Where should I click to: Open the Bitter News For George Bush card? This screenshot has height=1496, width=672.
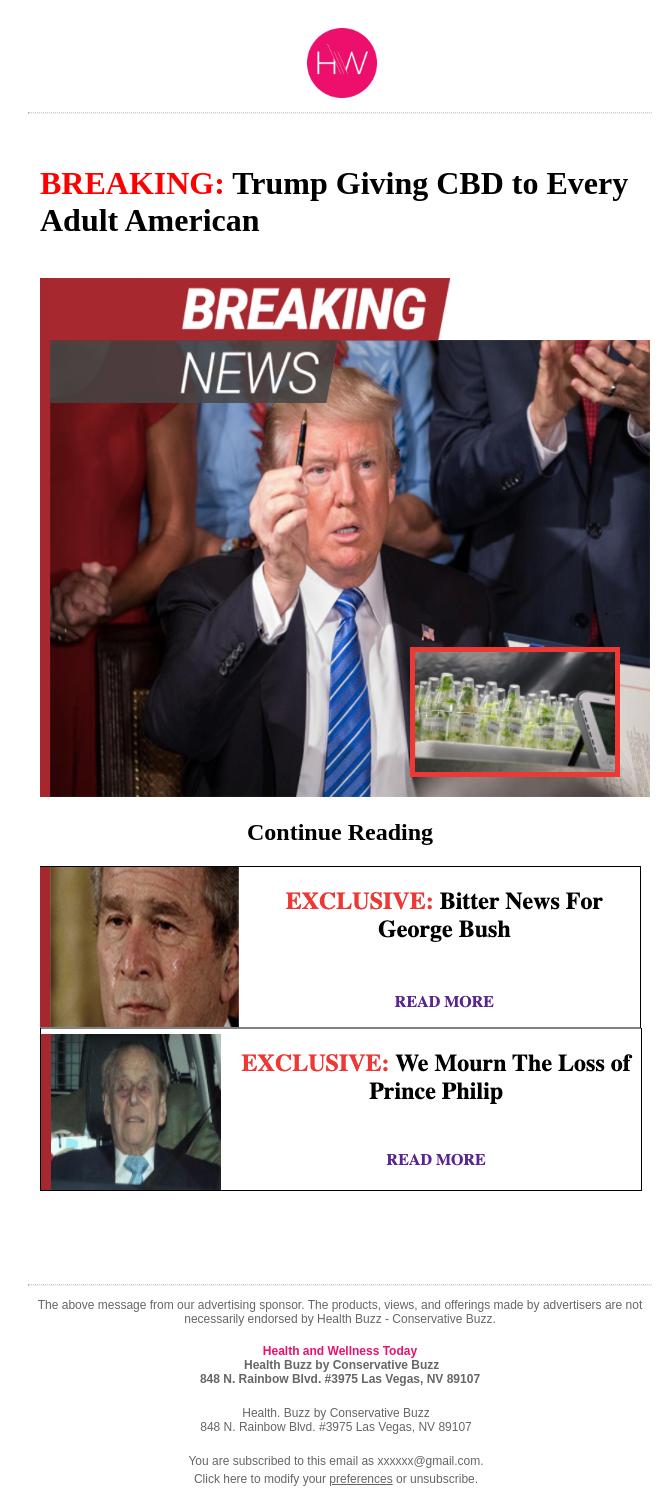click(x=340, y=947)
